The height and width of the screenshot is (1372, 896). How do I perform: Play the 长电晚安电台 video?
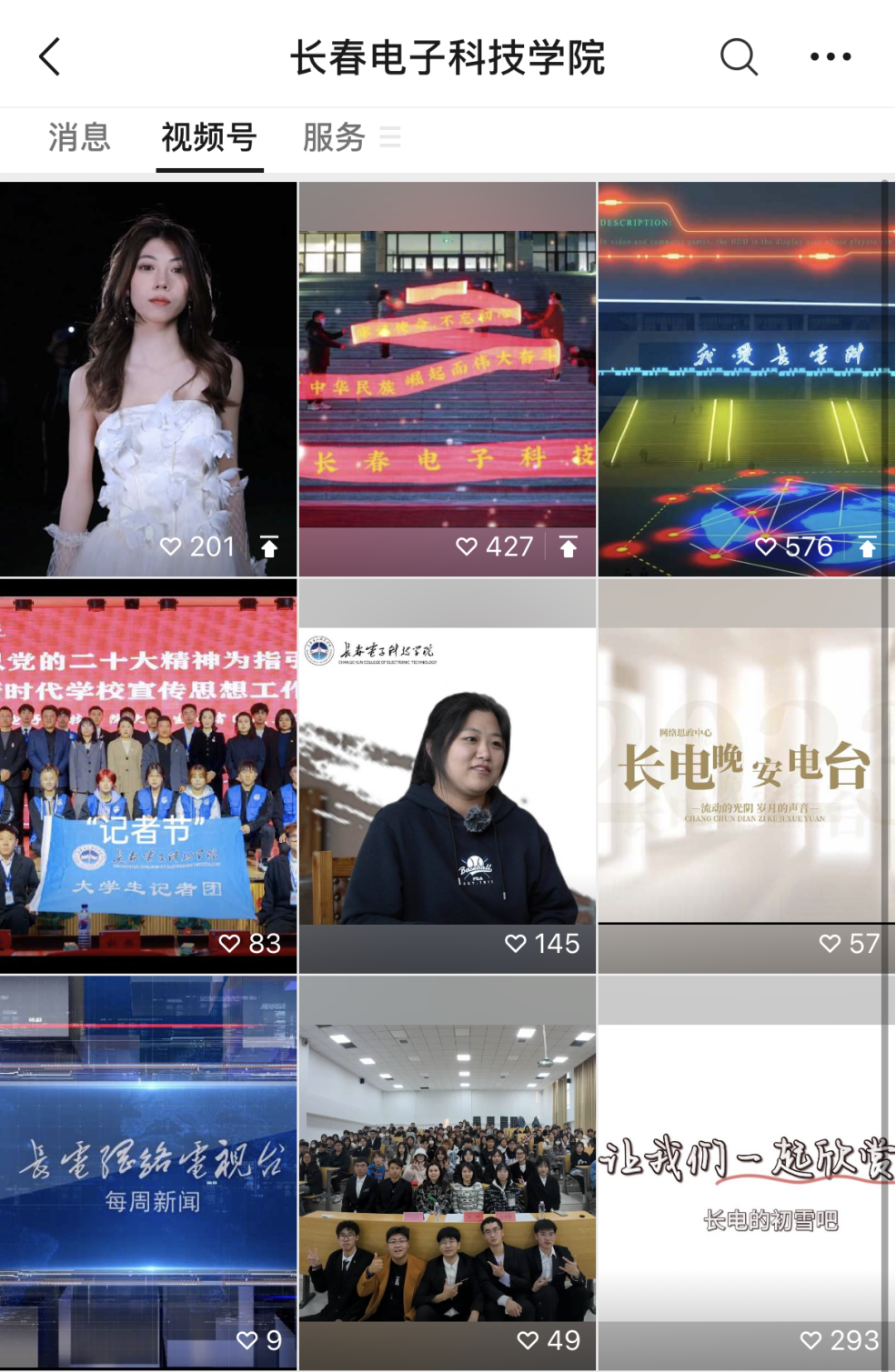coord(746,776)
